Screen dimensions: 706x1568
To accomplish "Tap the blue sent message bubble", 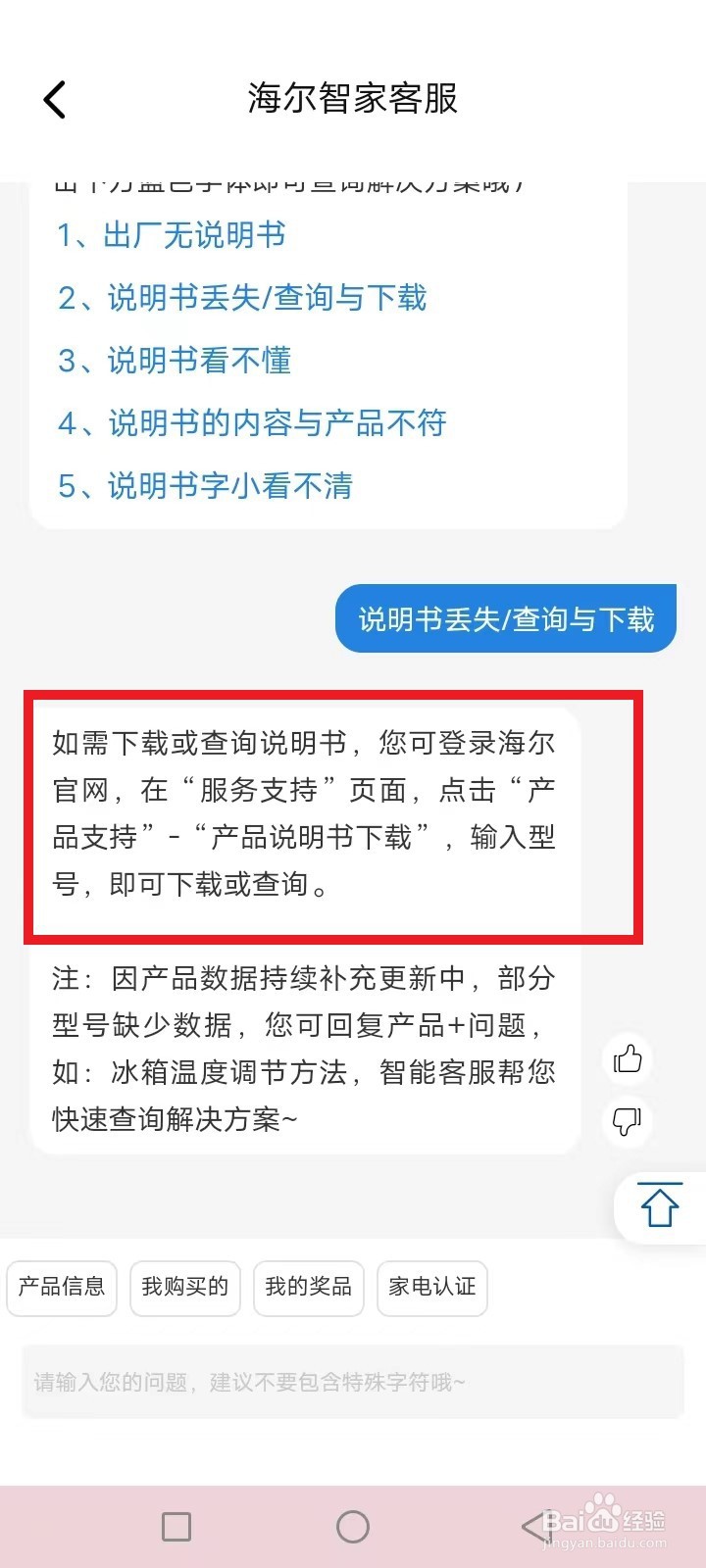I will 505,618.
